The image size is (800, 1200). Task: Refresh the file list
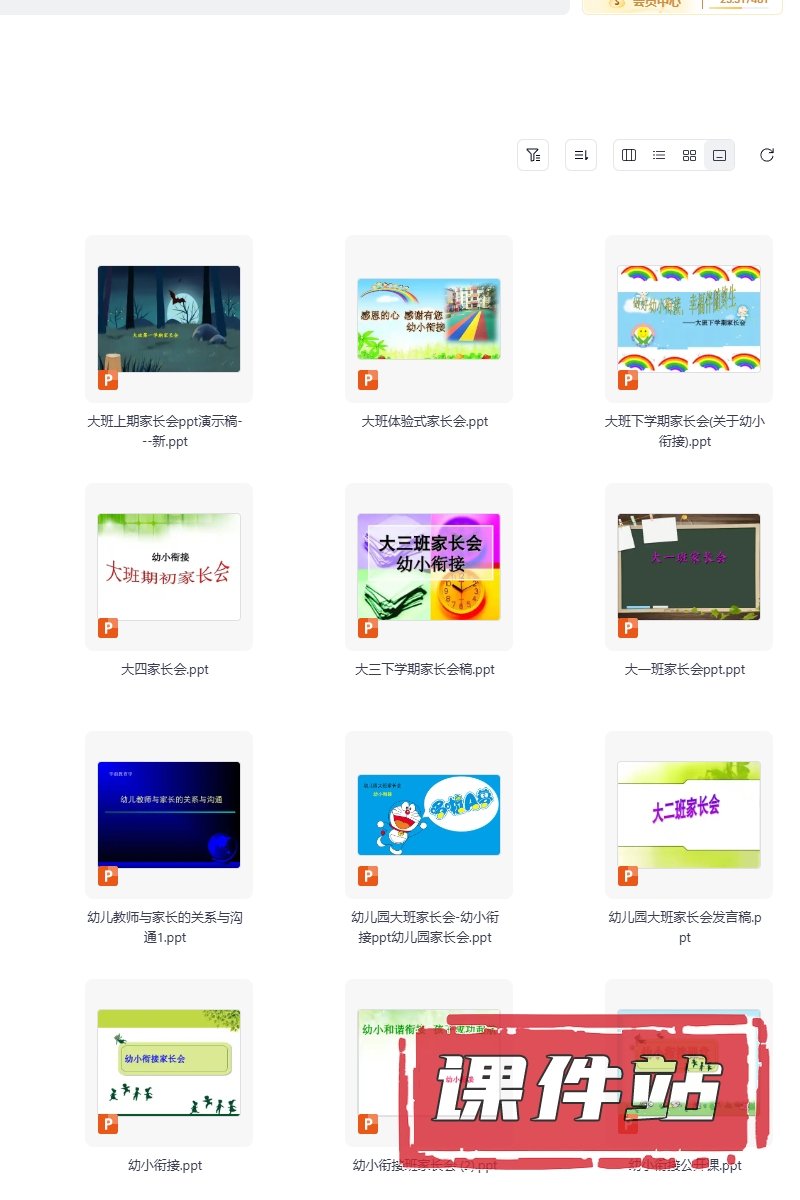click(x=767, y=155)
